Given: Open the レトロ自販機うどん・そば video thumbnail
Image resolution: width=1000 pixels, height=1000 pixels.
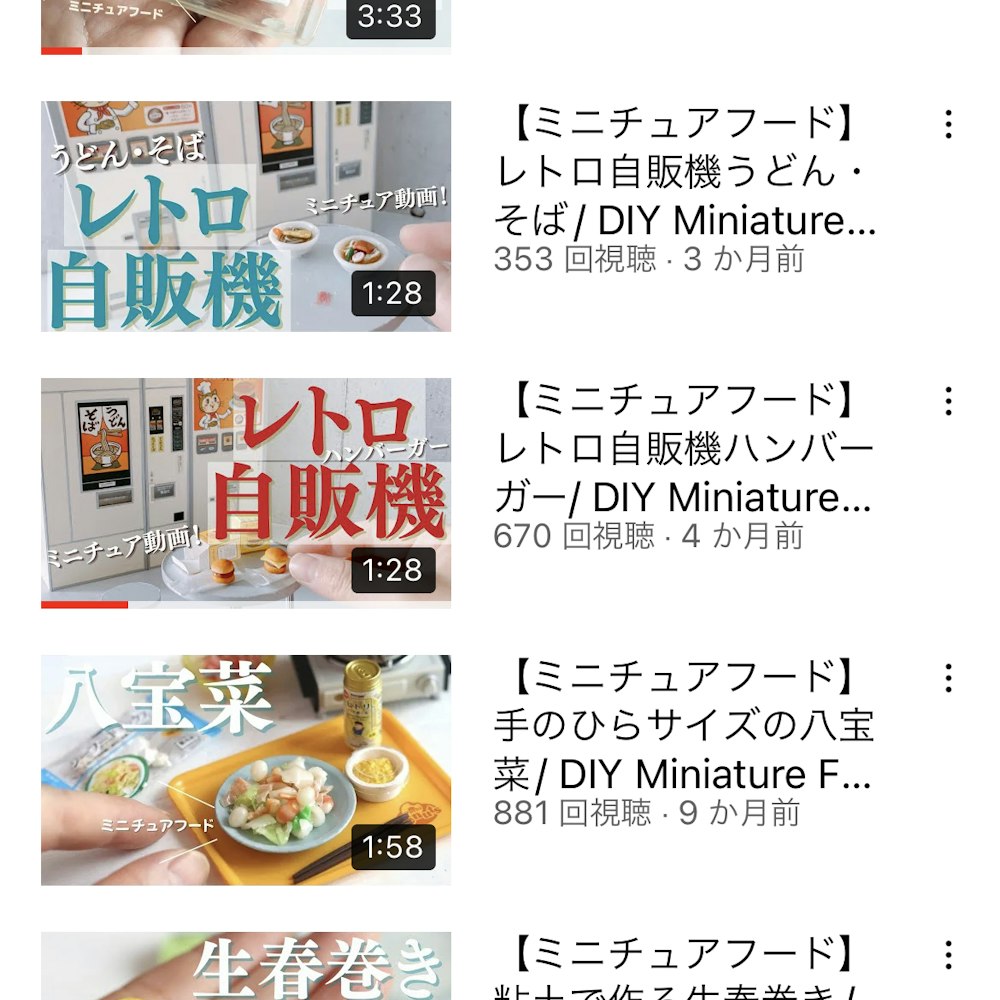Looking at the screenshot, I should [245, 215].
